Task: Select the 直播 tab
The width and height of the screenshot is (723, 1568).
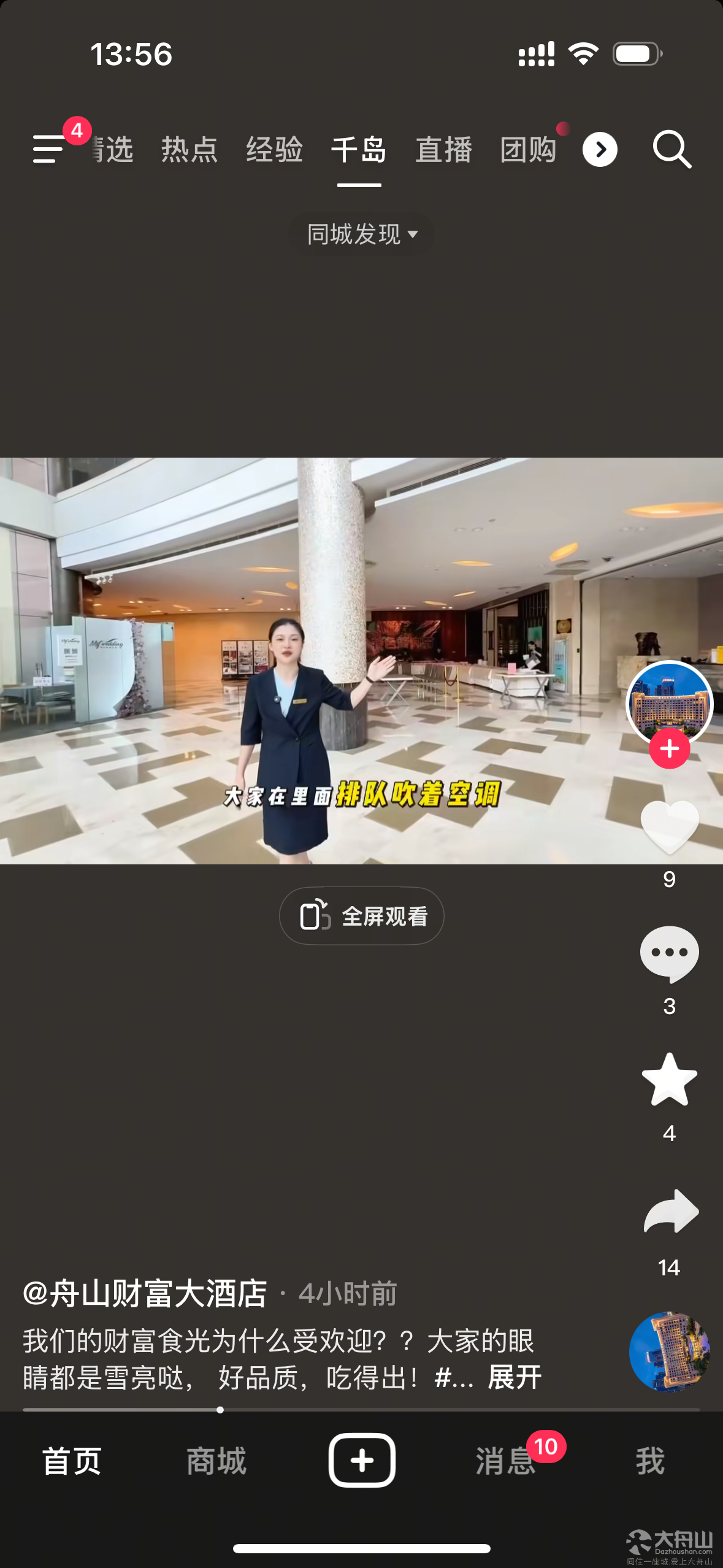Action: tap(443, 150)
